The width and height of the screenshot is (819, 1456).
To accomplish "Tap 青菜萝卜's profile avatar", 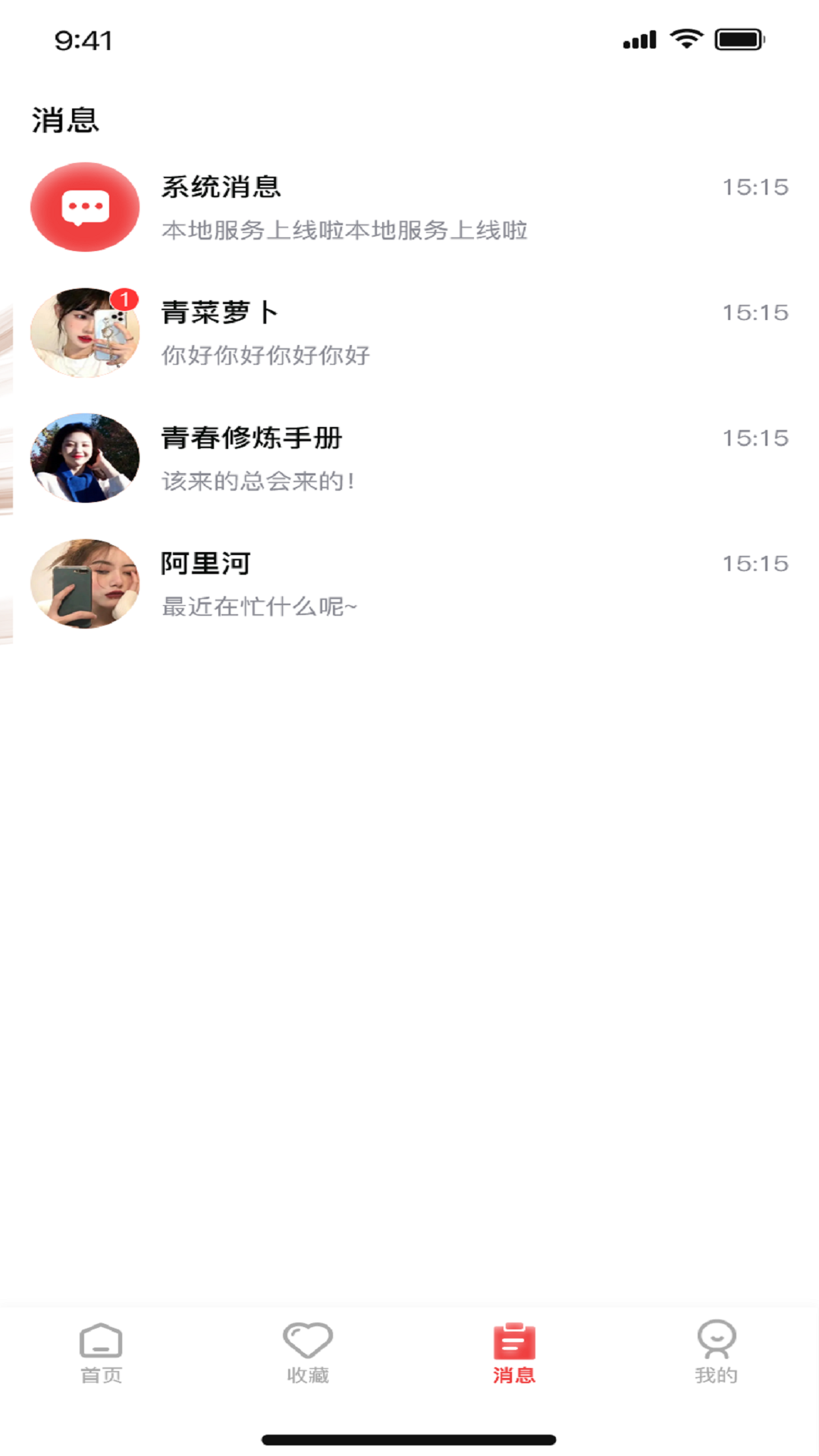I will [84, 332].
